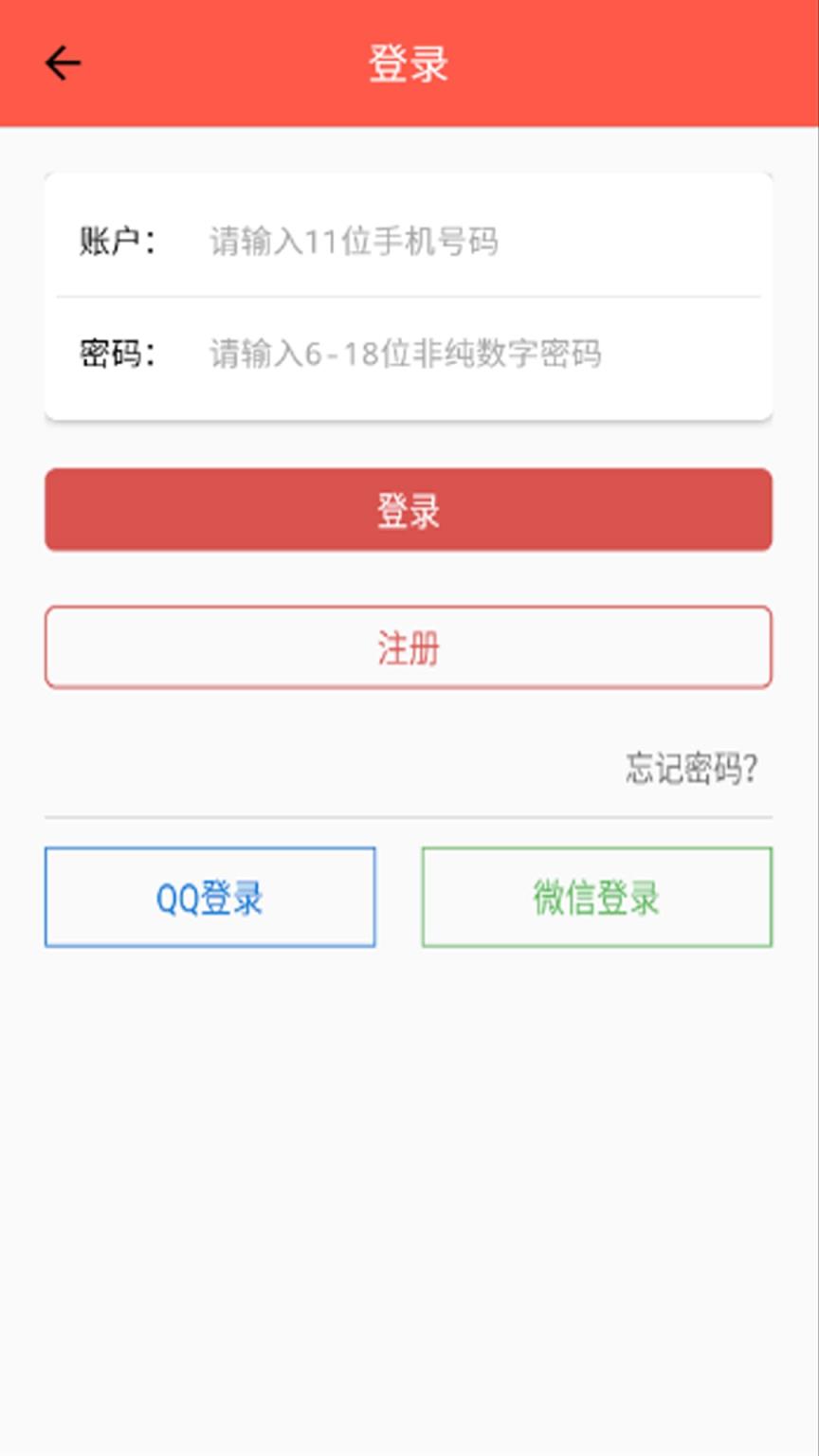Click the green WeChat login bordered box
The image size is (819, 1456).
pyautogui.click(x=596, y=896)
